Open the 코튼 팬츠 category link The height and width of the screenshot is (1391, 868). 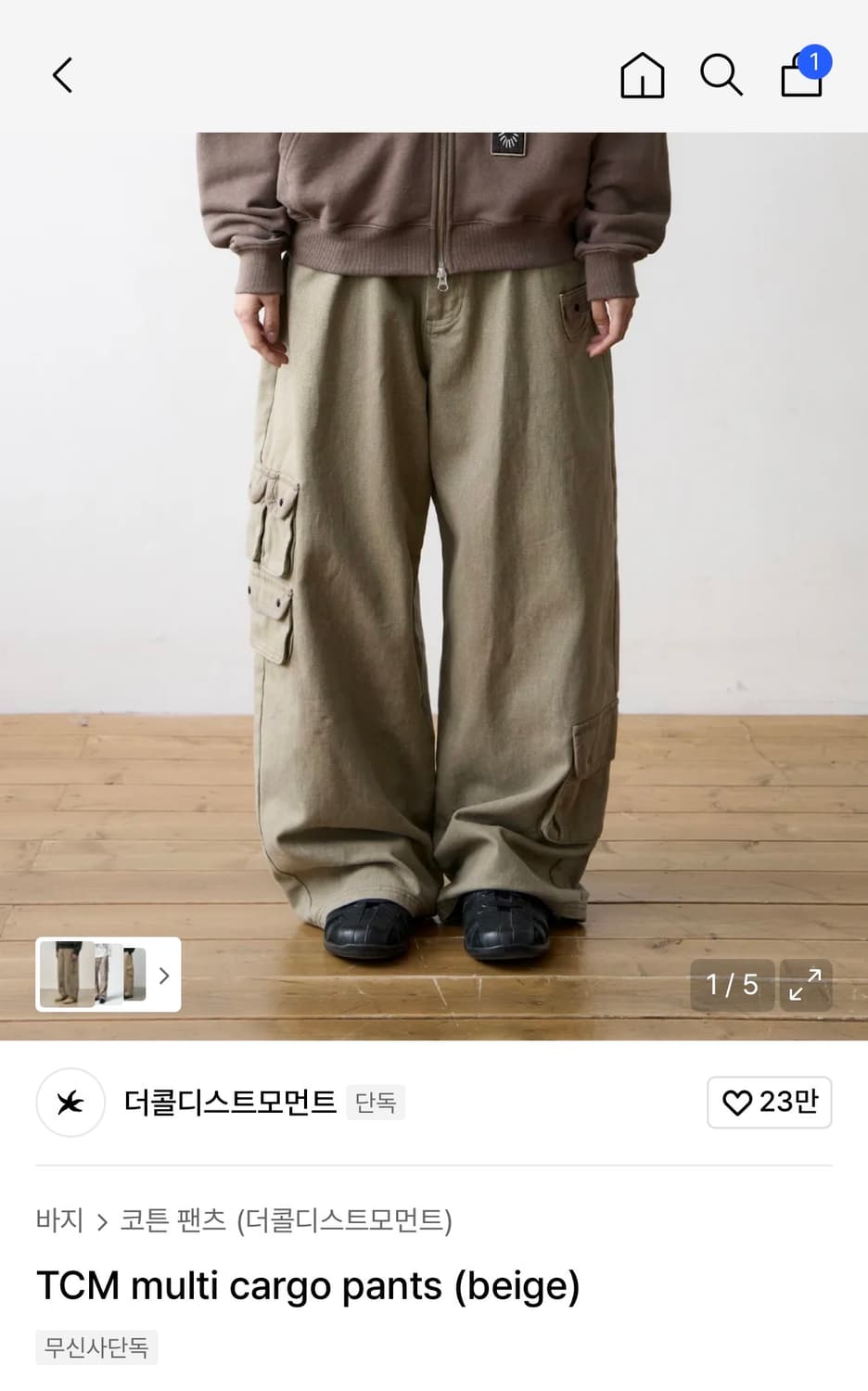[174, 1221]
